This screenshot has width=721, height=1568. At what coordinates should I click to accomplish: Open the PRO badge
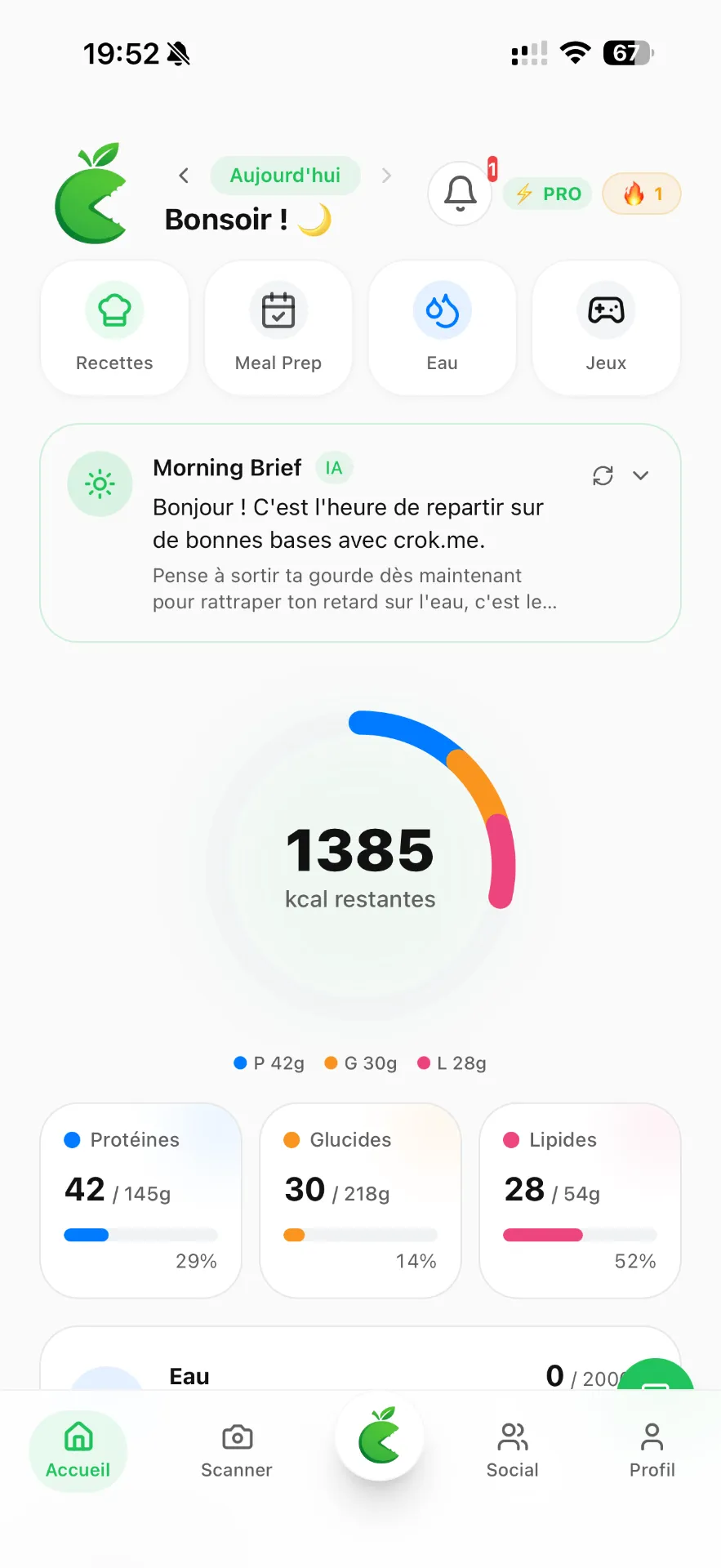(x=548, y=194)
